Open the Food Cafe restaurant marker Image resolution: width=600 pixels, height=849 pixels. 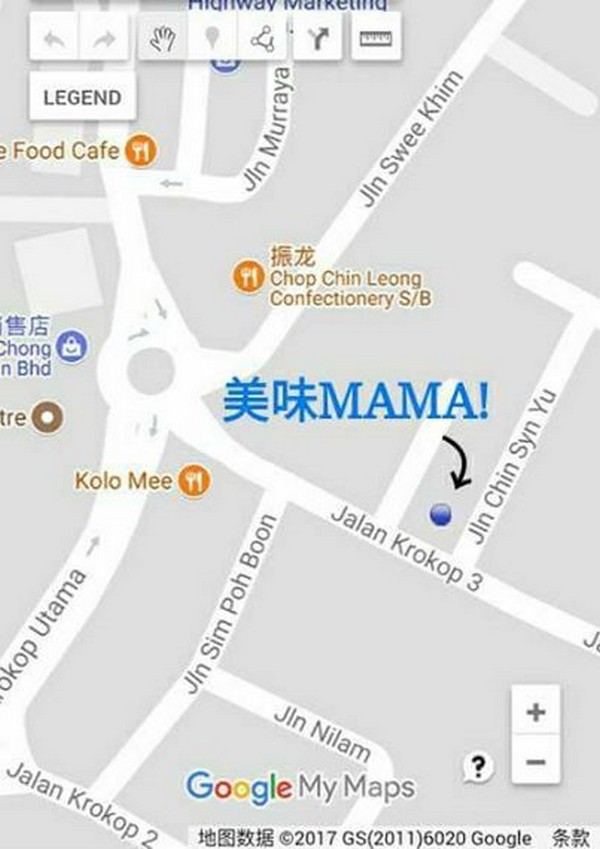click(x=143, y=151)
